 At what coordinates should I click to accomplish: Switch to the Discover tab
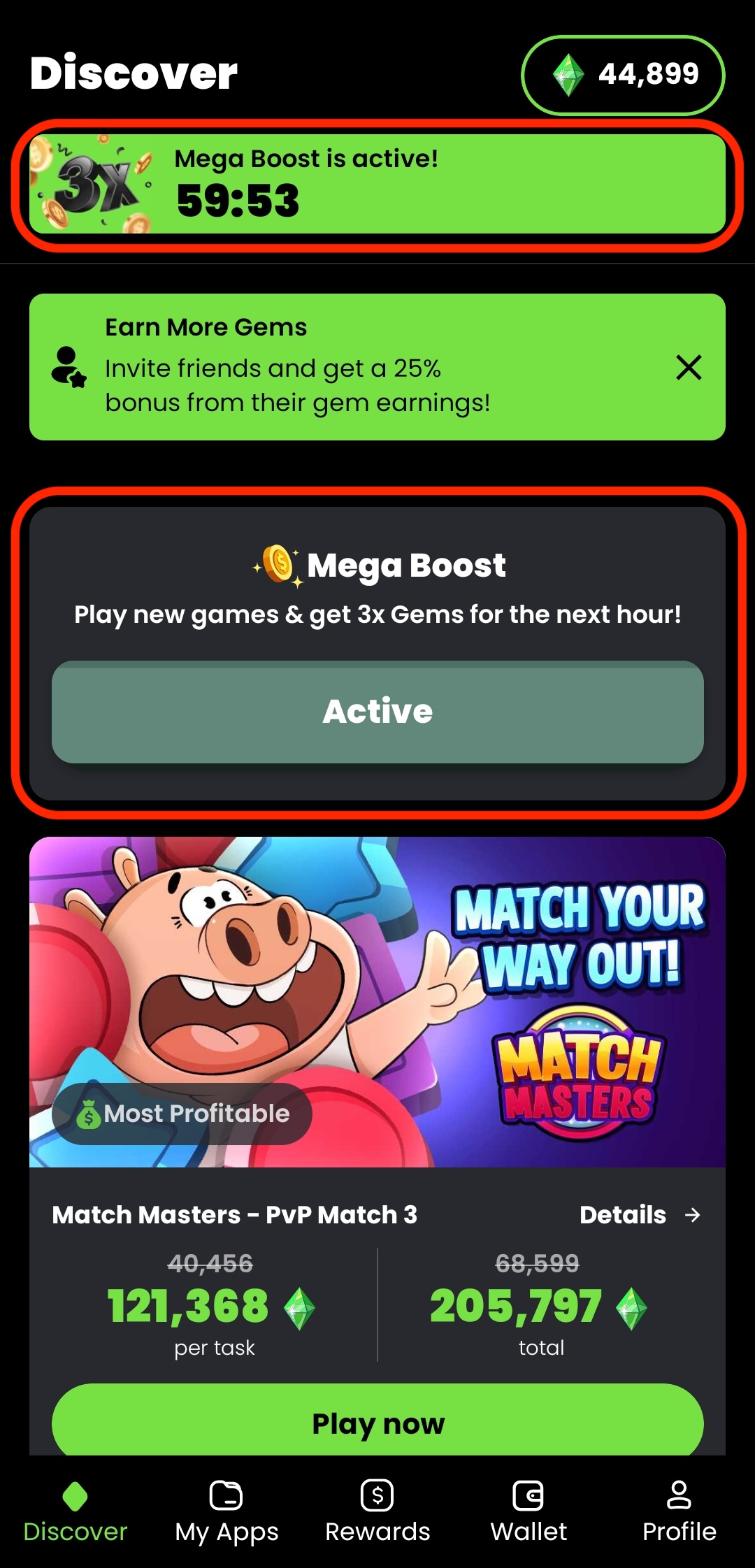pyautogui.click(x=75, y=1513)
